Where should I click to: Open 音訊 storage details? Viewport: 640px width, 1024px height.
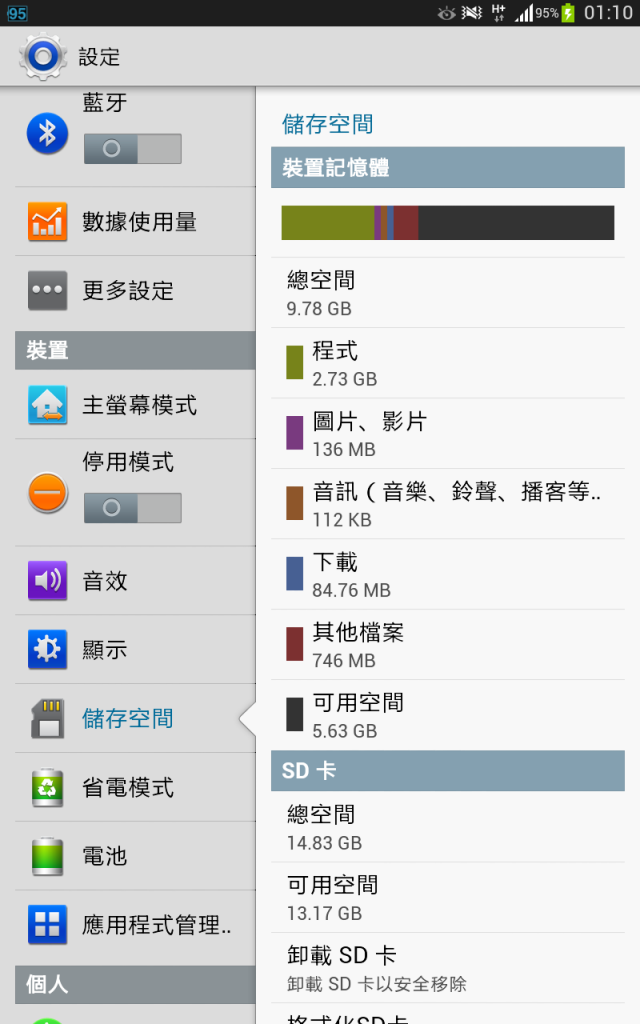tap(448, 504)
